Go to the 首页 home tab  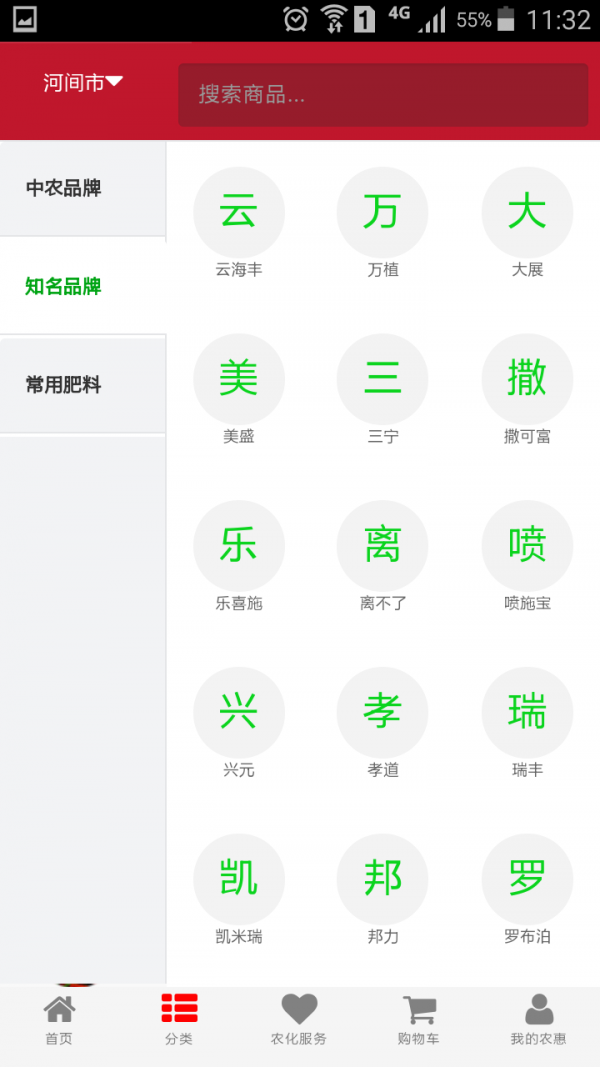(59, 1020)
